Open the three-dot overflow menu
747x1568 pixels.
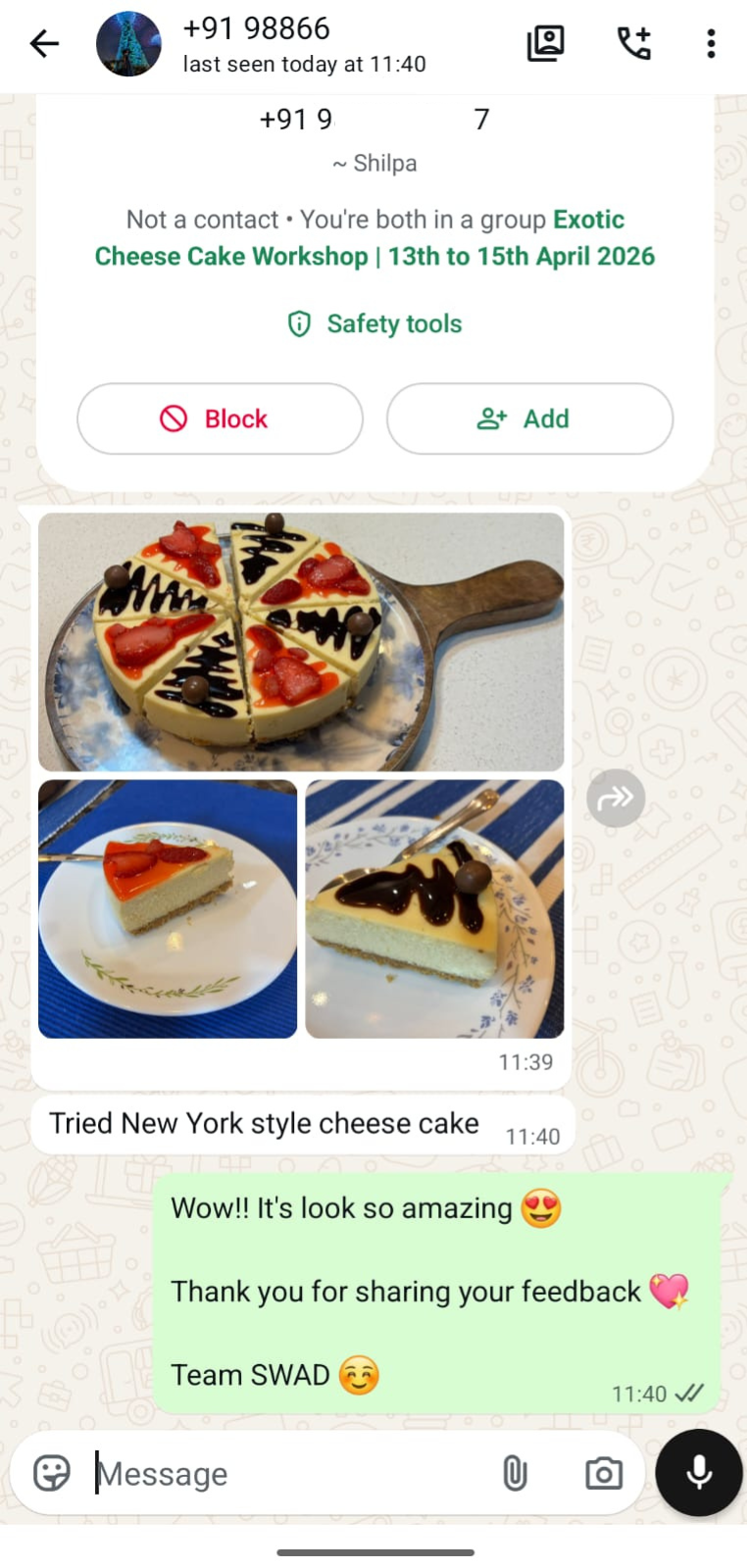tap(711, 44)
